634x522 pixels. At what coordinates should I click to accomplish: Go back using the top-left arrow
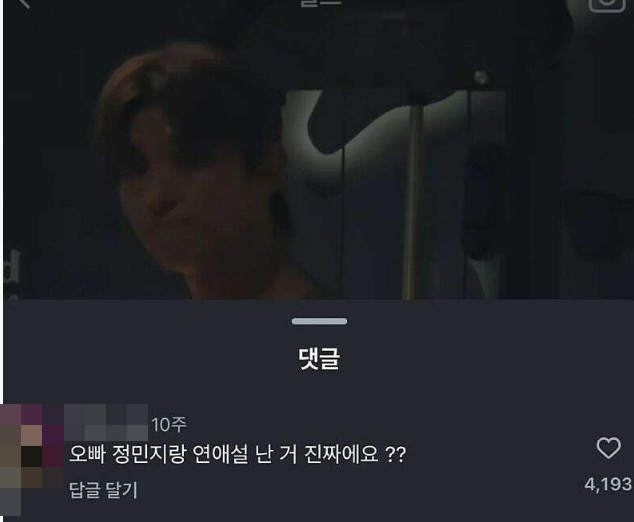coord(22,4)
